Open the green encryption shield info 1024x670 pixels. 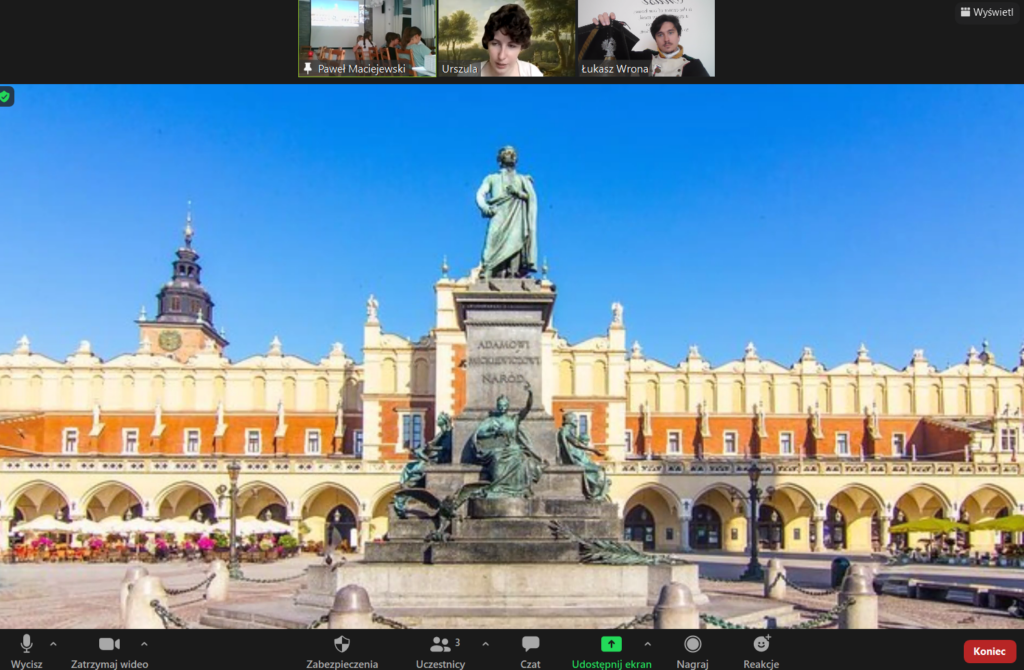(x=6, y=96)
